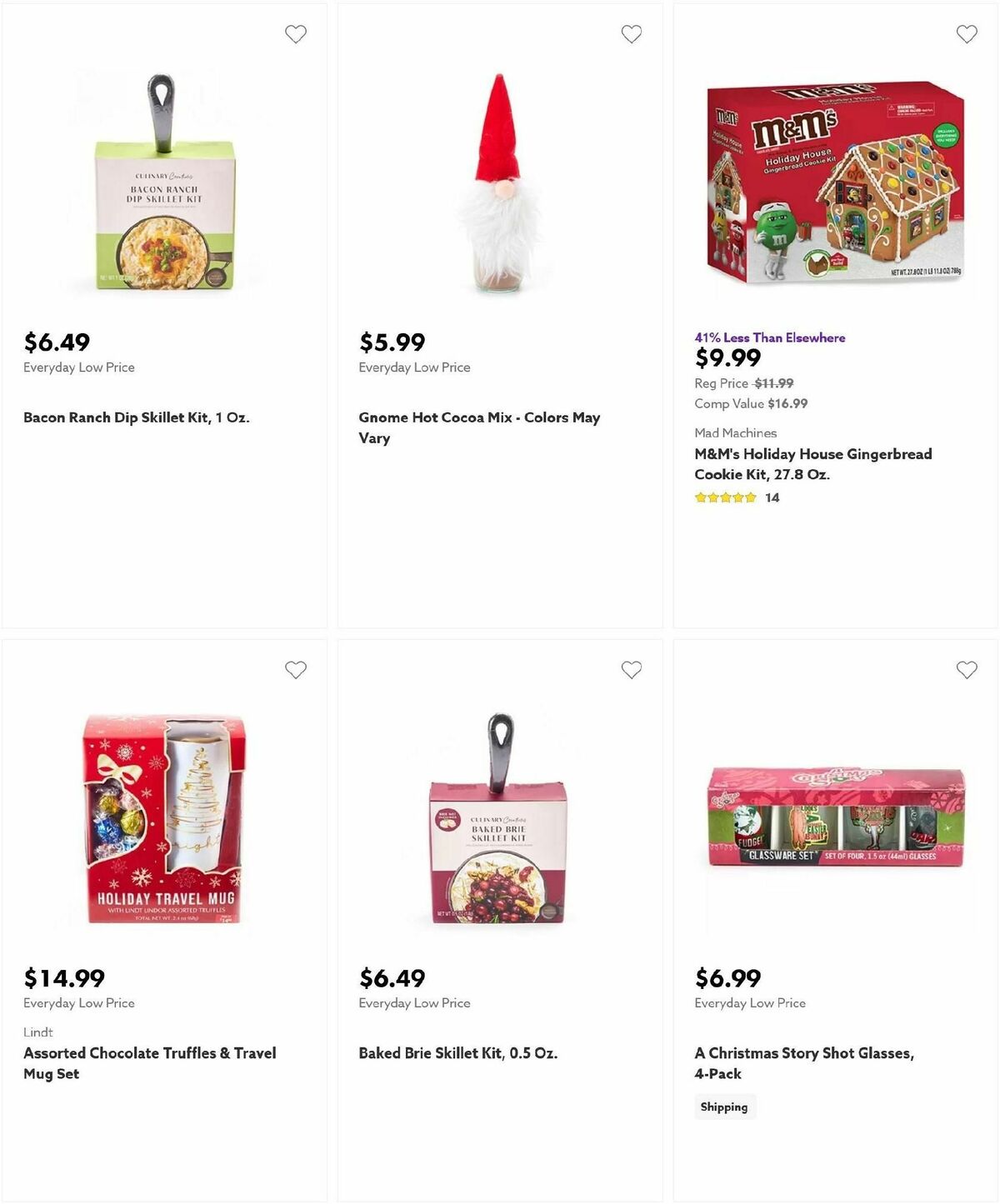The width and height of the screenshot is (1000, 1204).
Task: Select the Lindt brand label
Action: pyautogui.click(x=39, y=1032)
